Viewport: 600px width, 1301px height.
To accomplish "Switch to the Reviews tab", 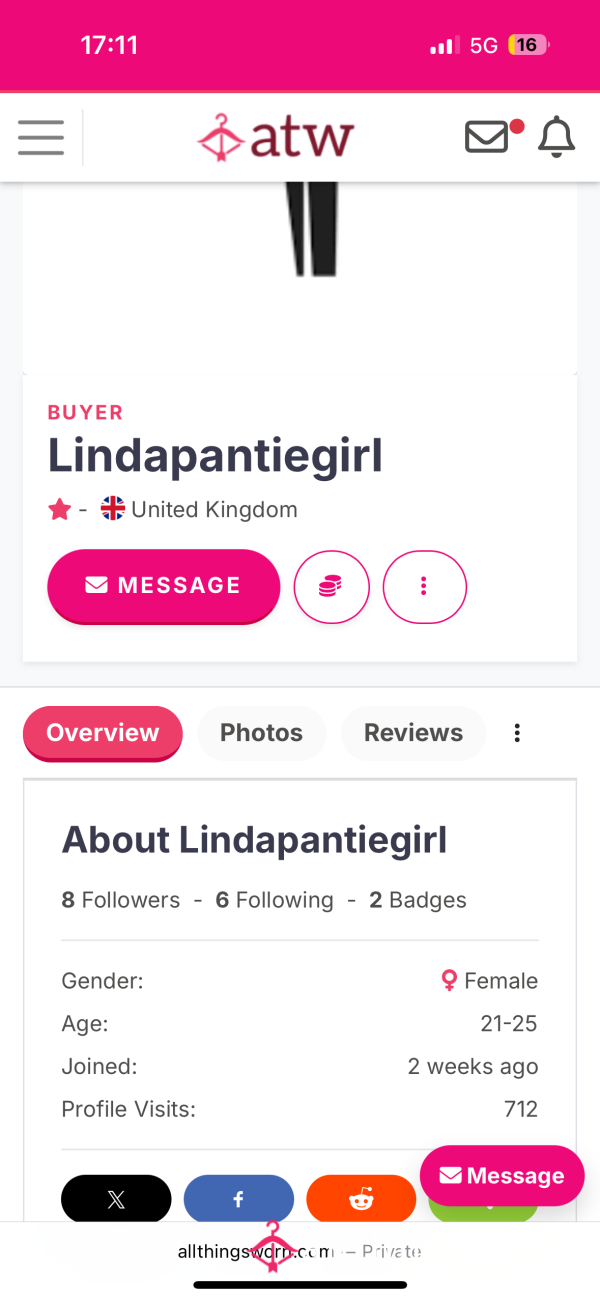I will 413,733.
